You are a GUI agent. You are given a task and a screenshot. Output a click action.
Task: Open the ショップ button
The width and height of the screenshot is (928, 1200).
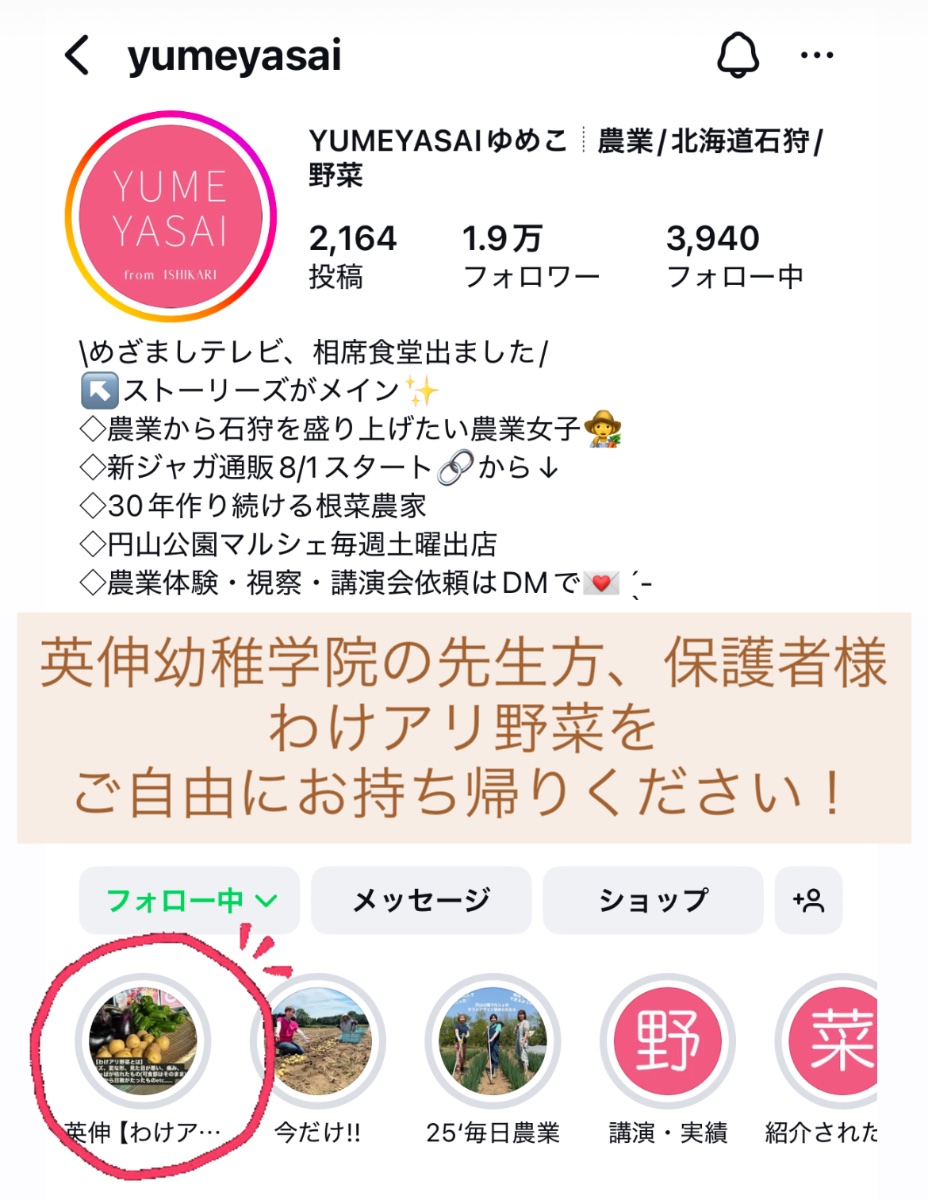coord(653,900)
